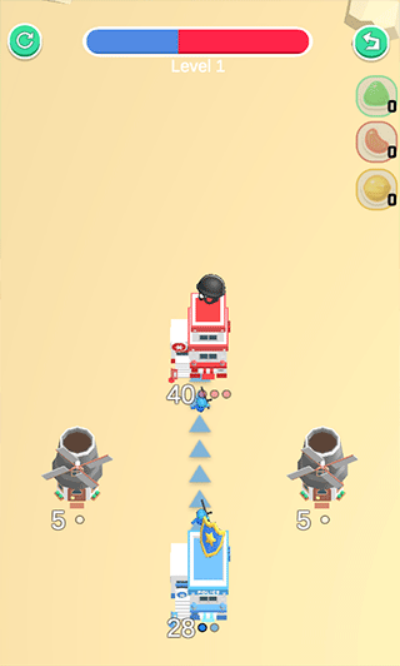The image size is (400, 666).
Task: Select the left windmill tower
Action: (77, 468)
